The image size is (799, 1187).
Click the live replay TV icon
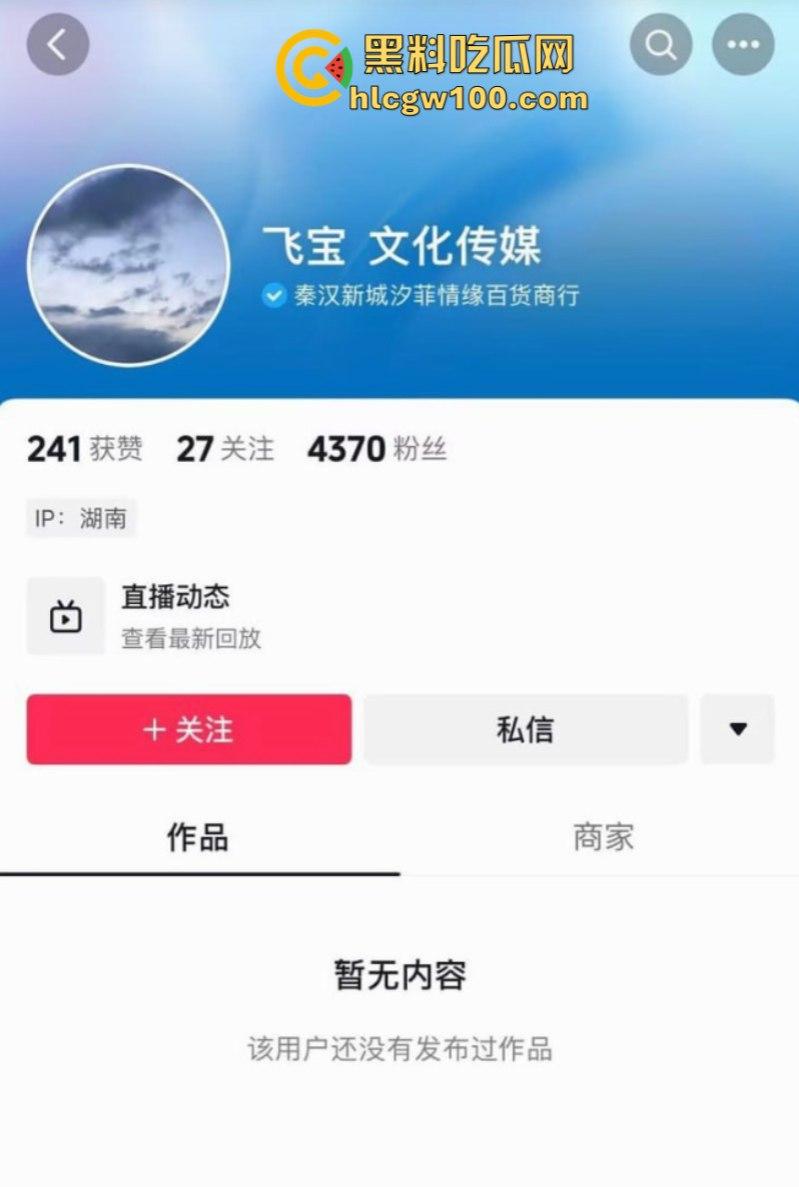click(x=64, y=616)
